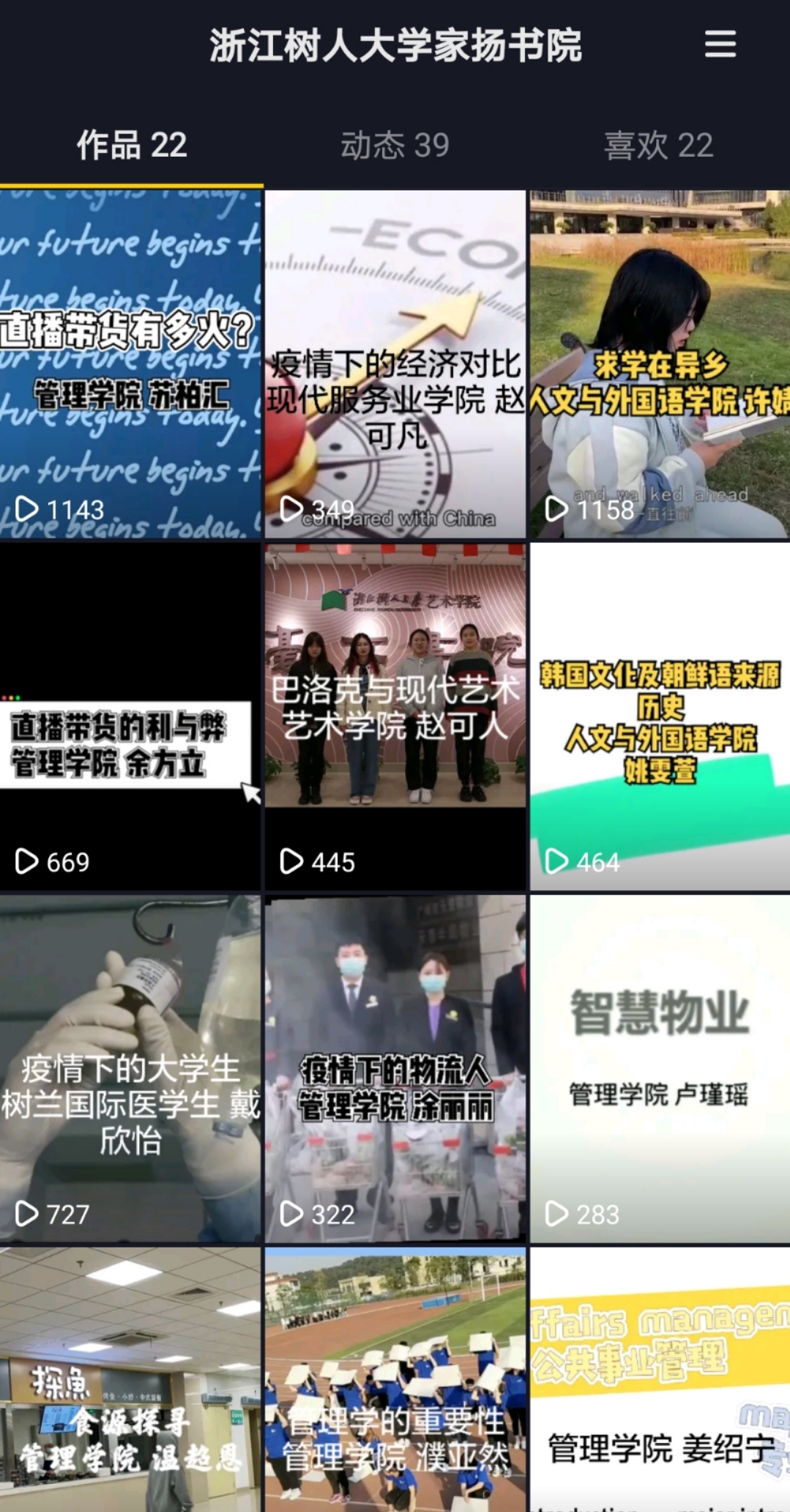This screenshot has height=1512, width=790.
Task: Play the 疫情下的经济对比 video
Action: (x=395, y=364)
